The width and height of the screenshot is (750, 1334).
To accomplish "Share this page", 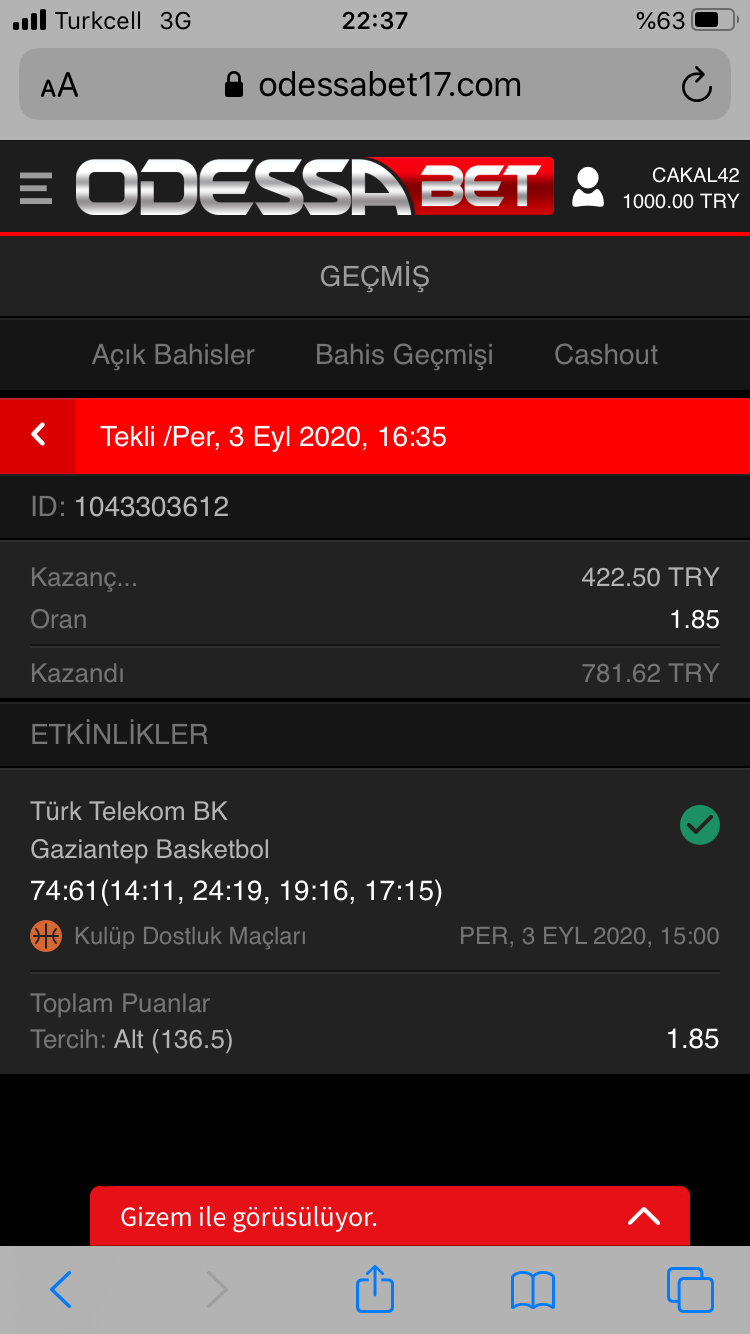I will click(375, 1288).
